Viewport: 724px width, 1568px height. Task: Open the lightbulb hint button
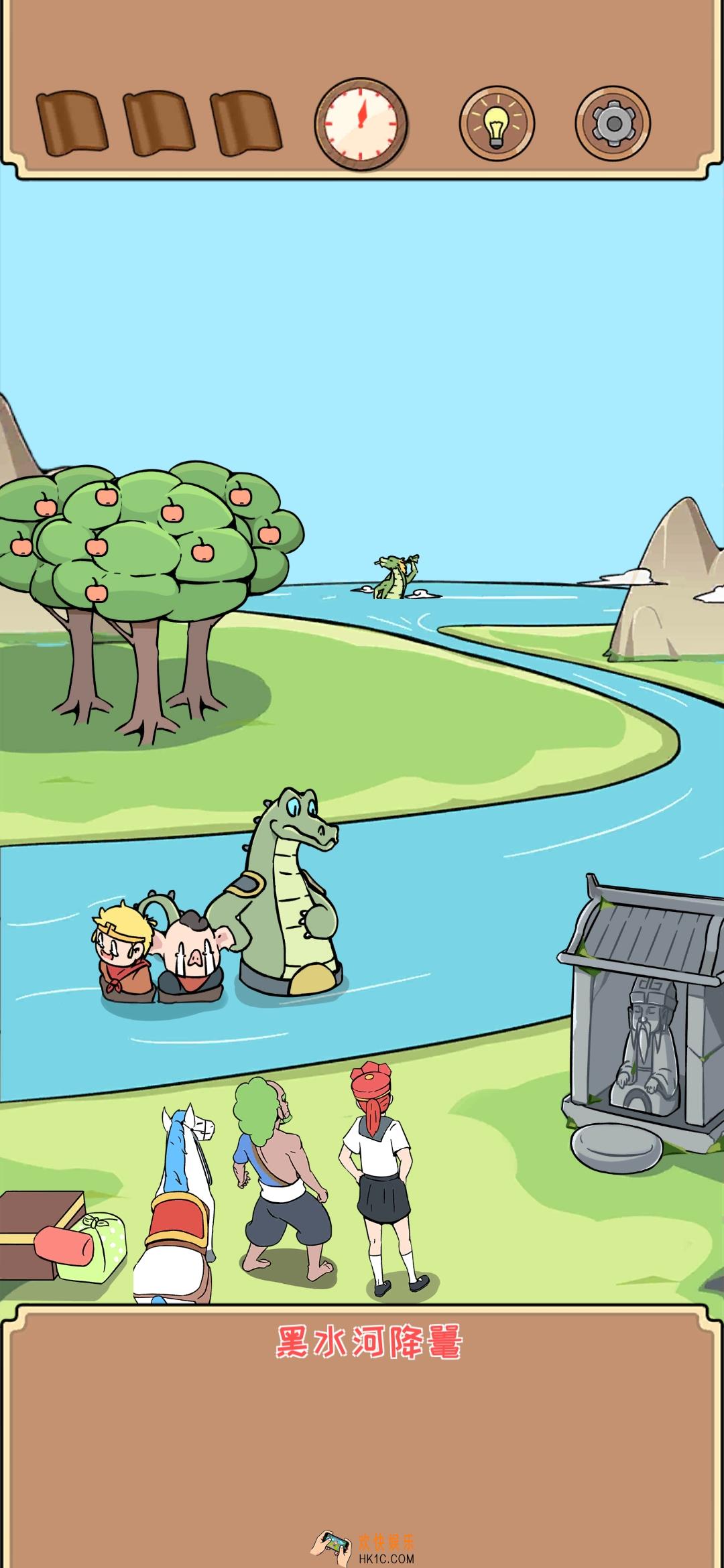pos(496,122)
